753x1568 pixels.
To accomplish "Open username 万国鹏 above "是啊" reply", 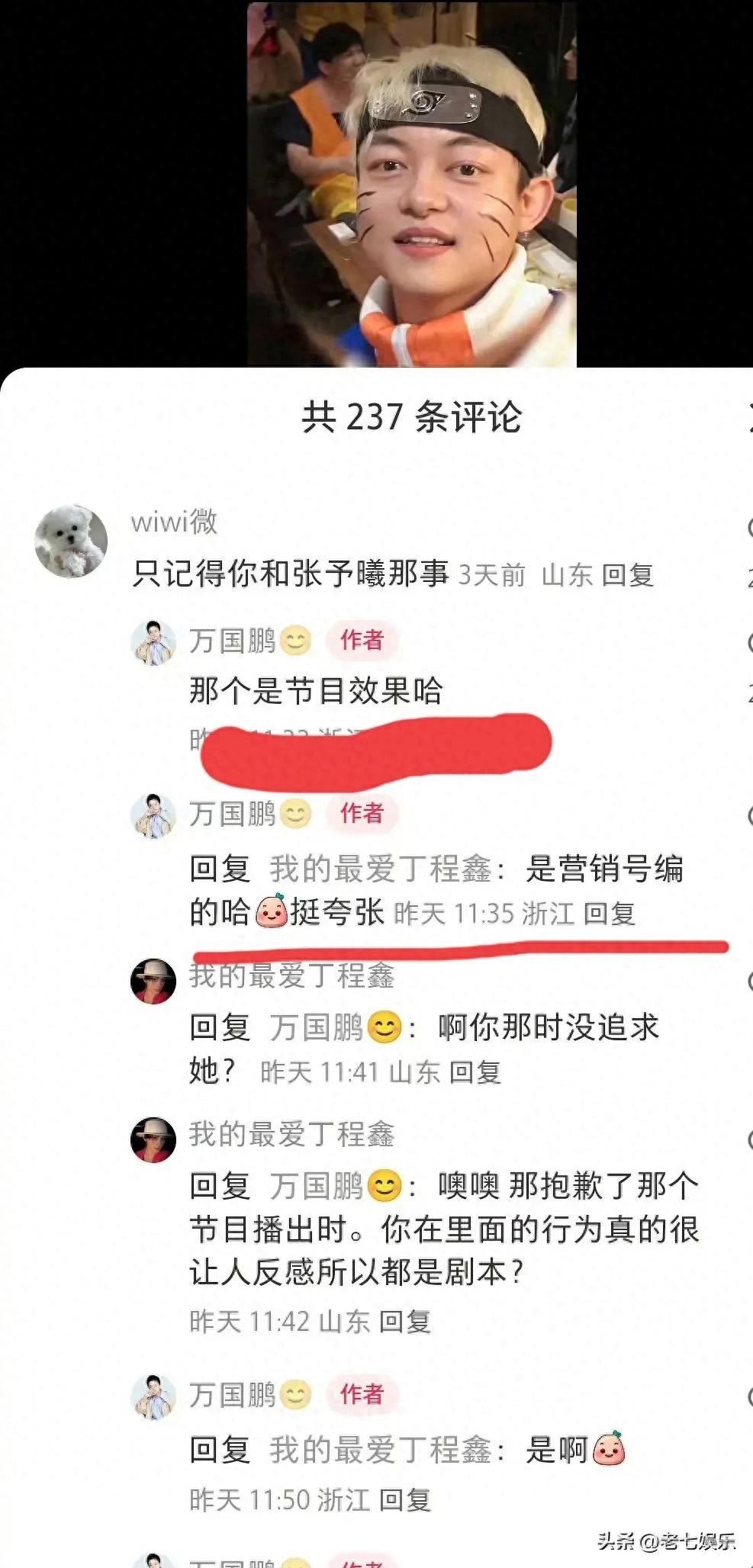I will pos(232,1395).
